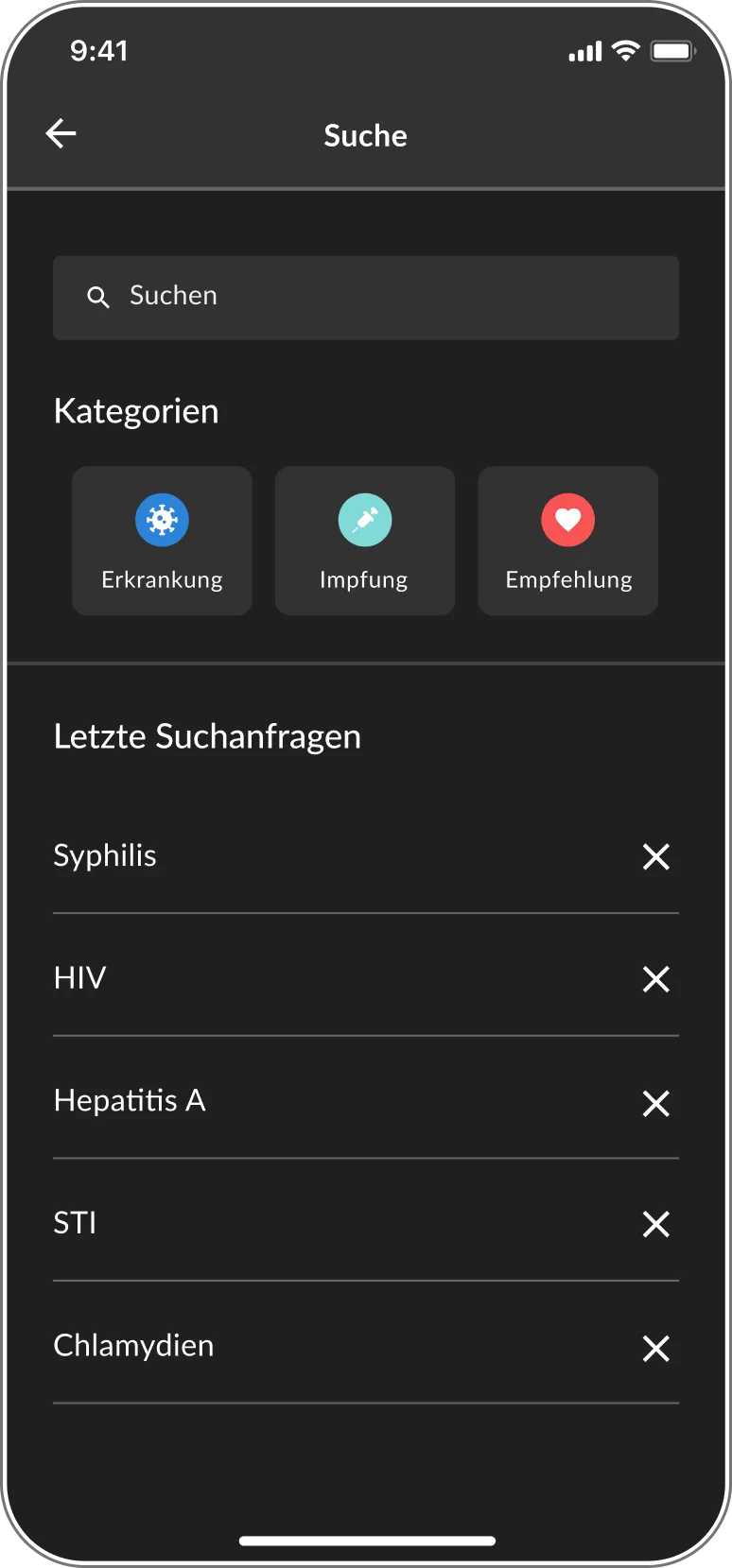Select the Empfehlung heart icon

pyautogui.click(x=567, y=520)
